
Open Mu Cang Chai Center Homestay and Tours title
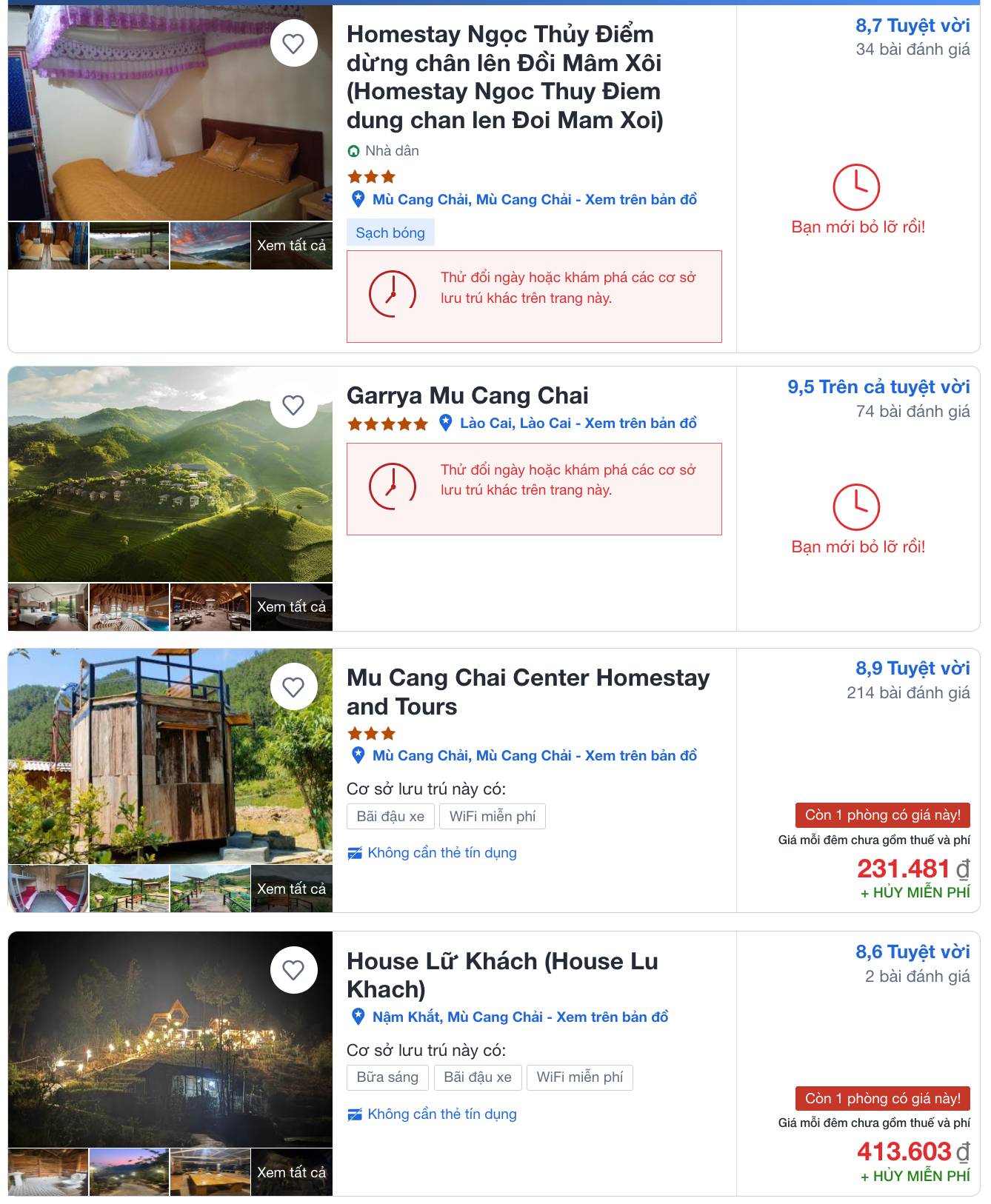coord(527,692)
